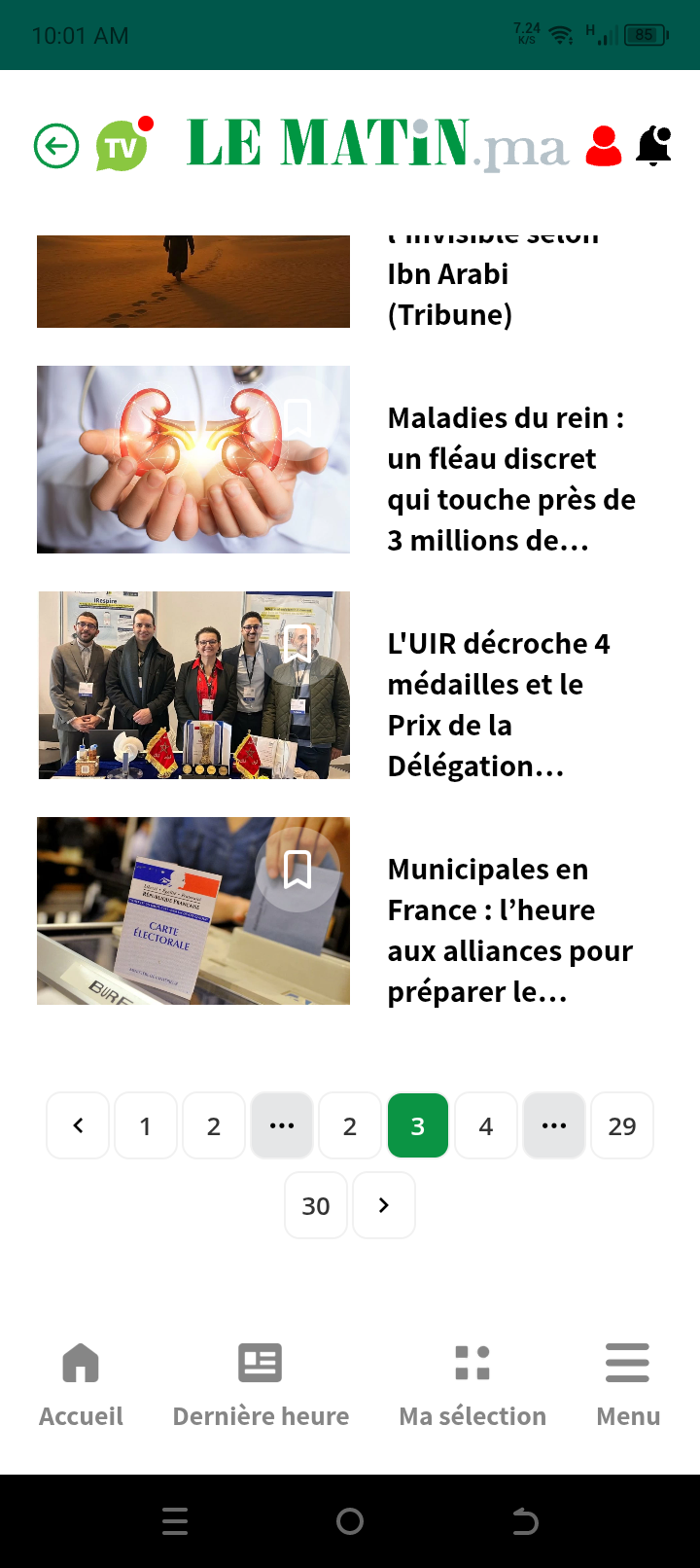Open the red user profile icon

coord(604,147)
